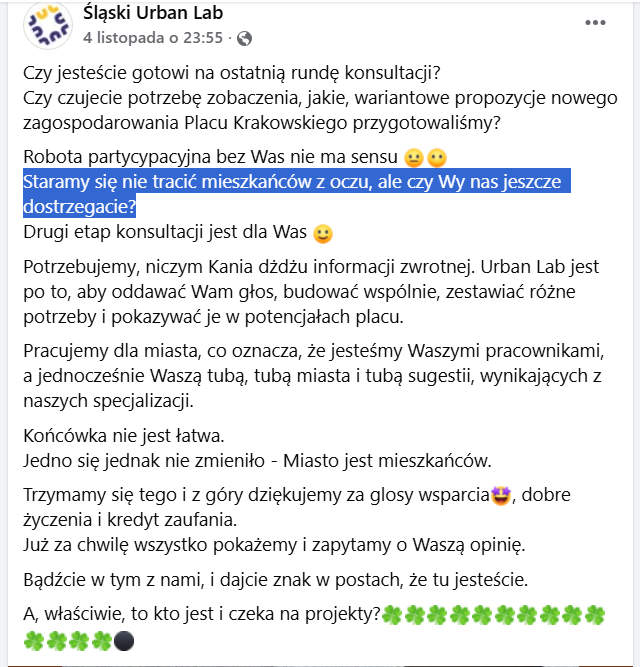Tap the Śląski Urban Lab profile picture

point(47,27)
